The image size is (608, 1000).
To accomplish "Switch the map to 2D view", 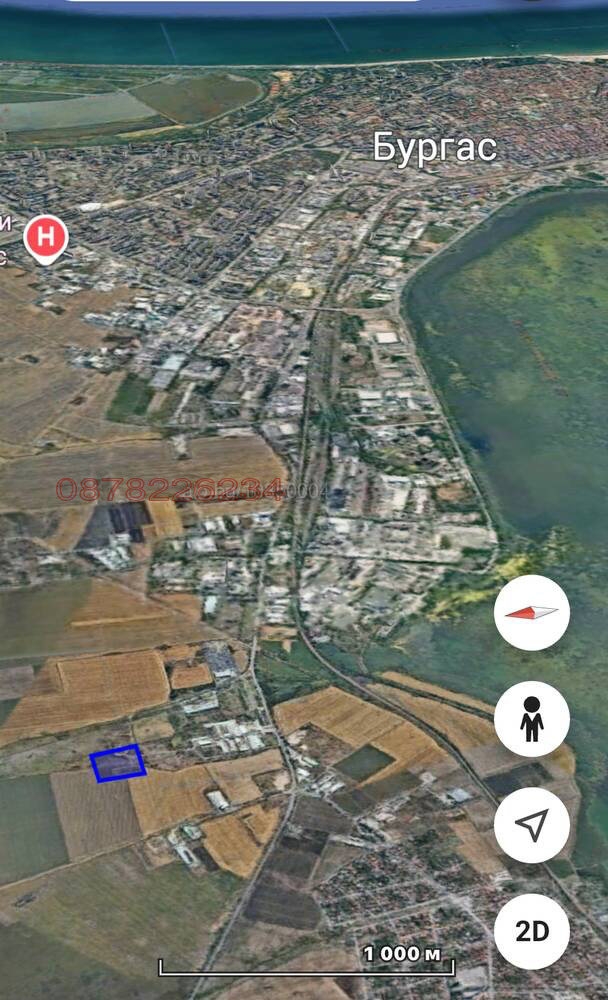I will [532, 931].
